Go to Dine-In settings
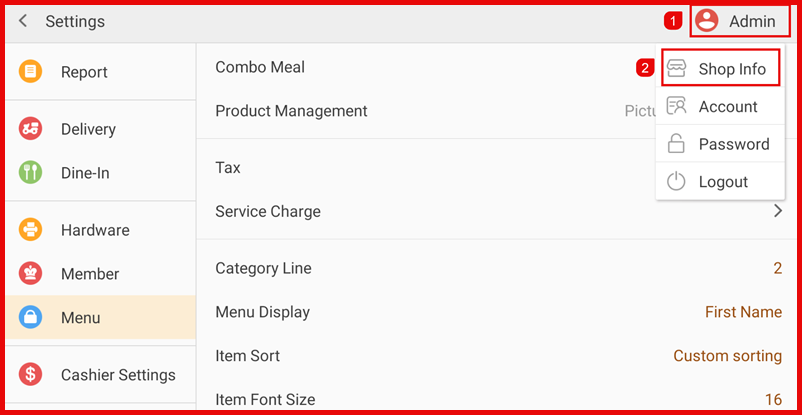Viewport: 802px width, 415px height. 85,173
